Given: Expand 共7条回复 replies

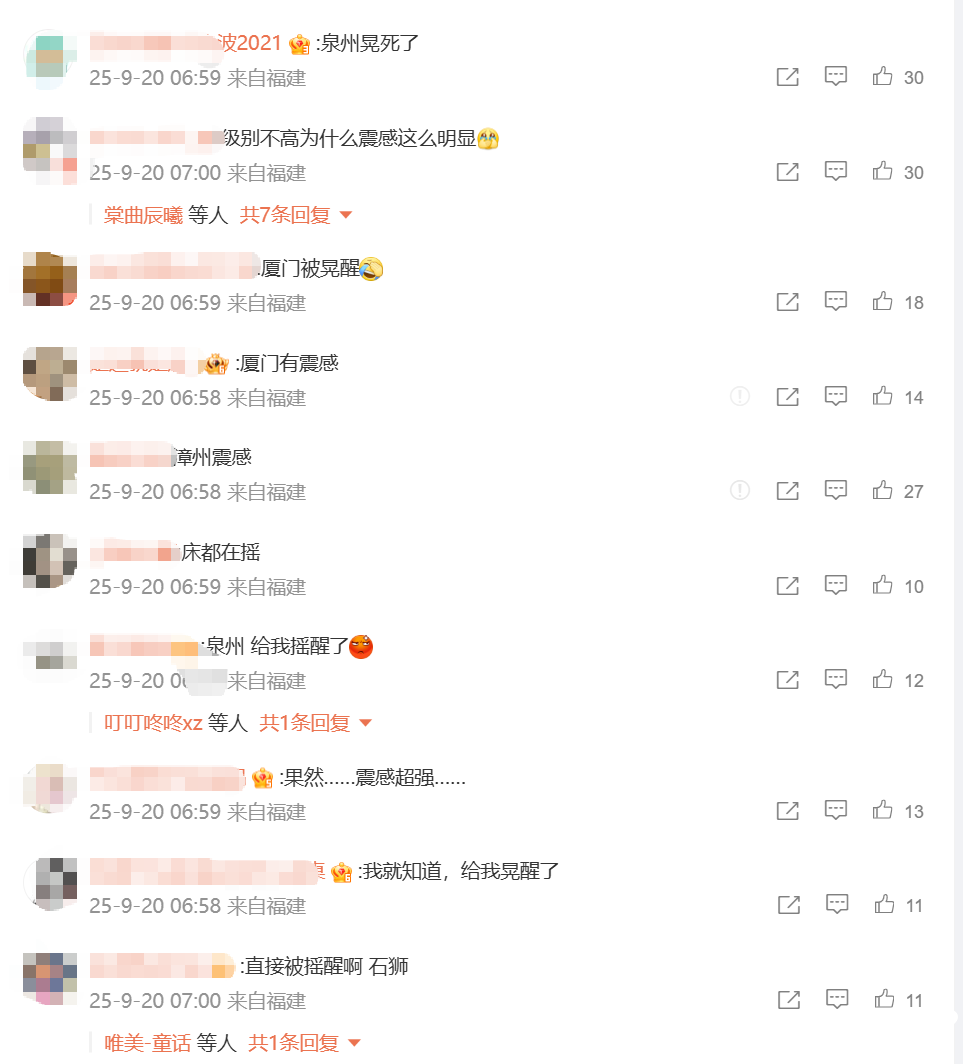Looking at the screenshot, I should coord(296,215).
